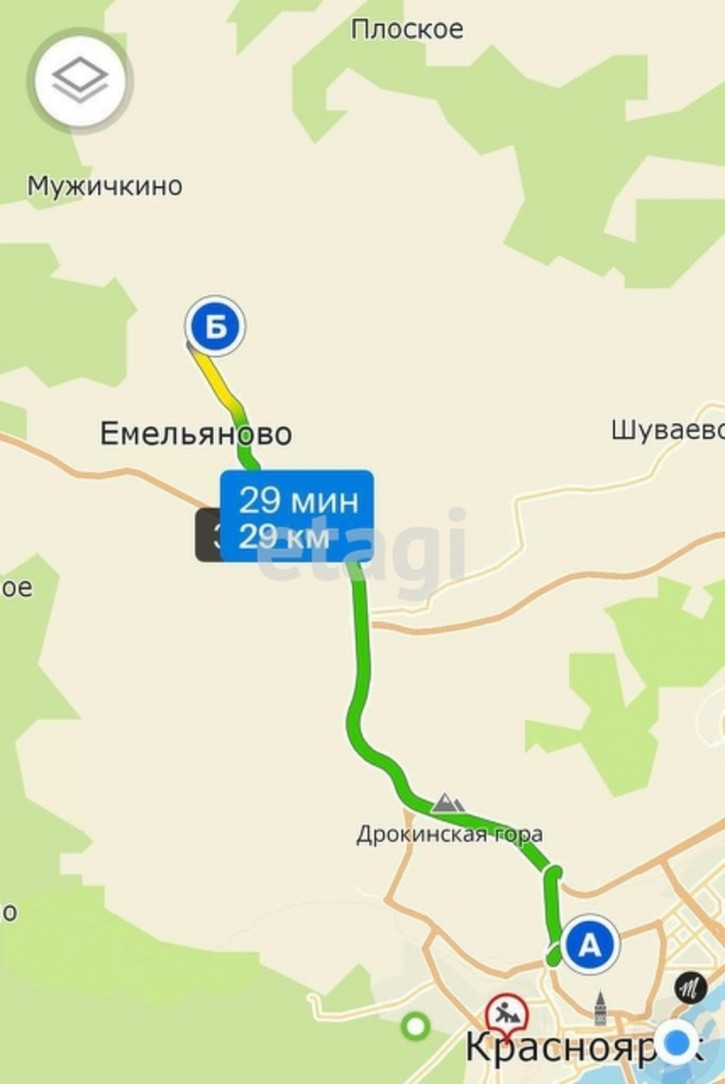This screenshot has height=1084, width=725.
Task: Tap destination marker Б
Action: pyautogui.click(x=216, y=327)
